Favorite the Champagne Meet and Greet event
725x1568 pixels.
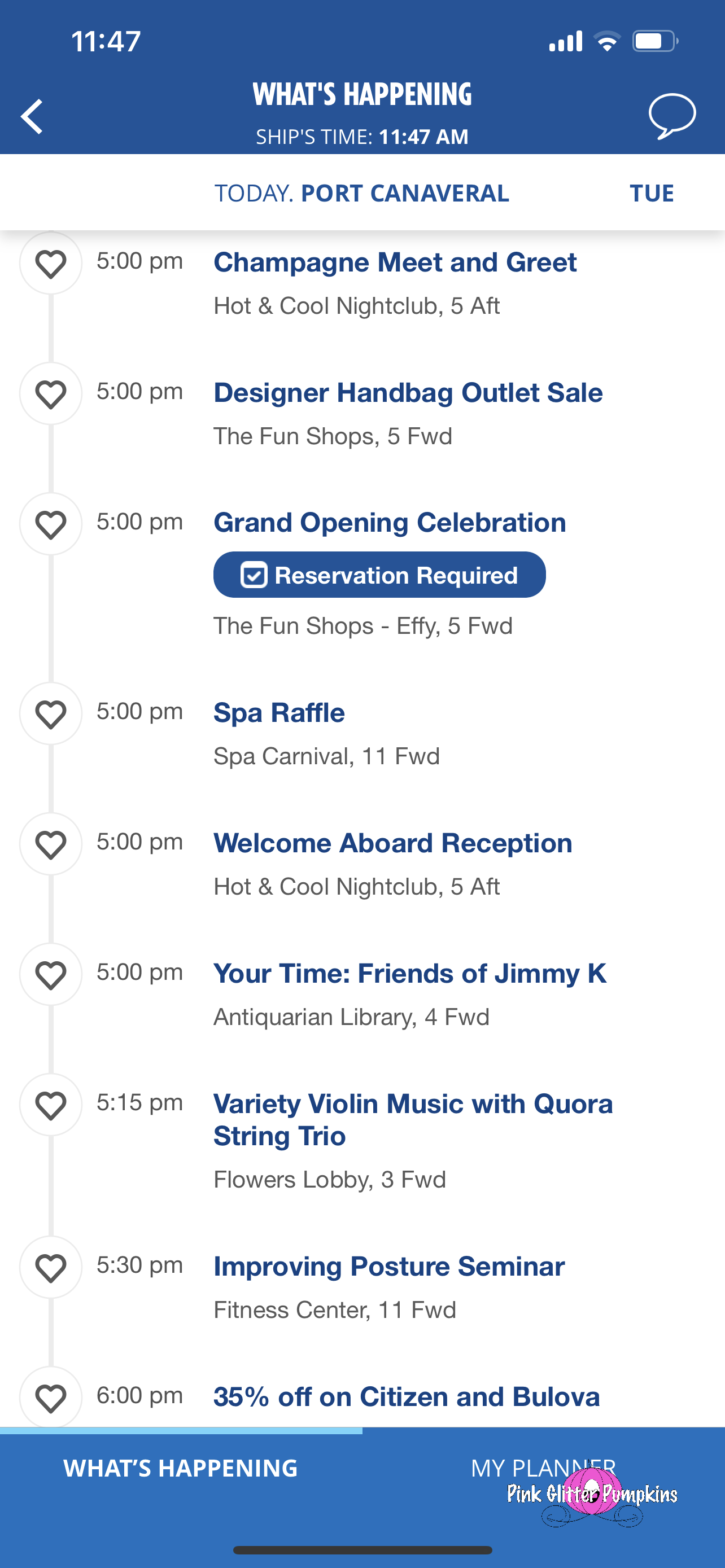(50, 264)
